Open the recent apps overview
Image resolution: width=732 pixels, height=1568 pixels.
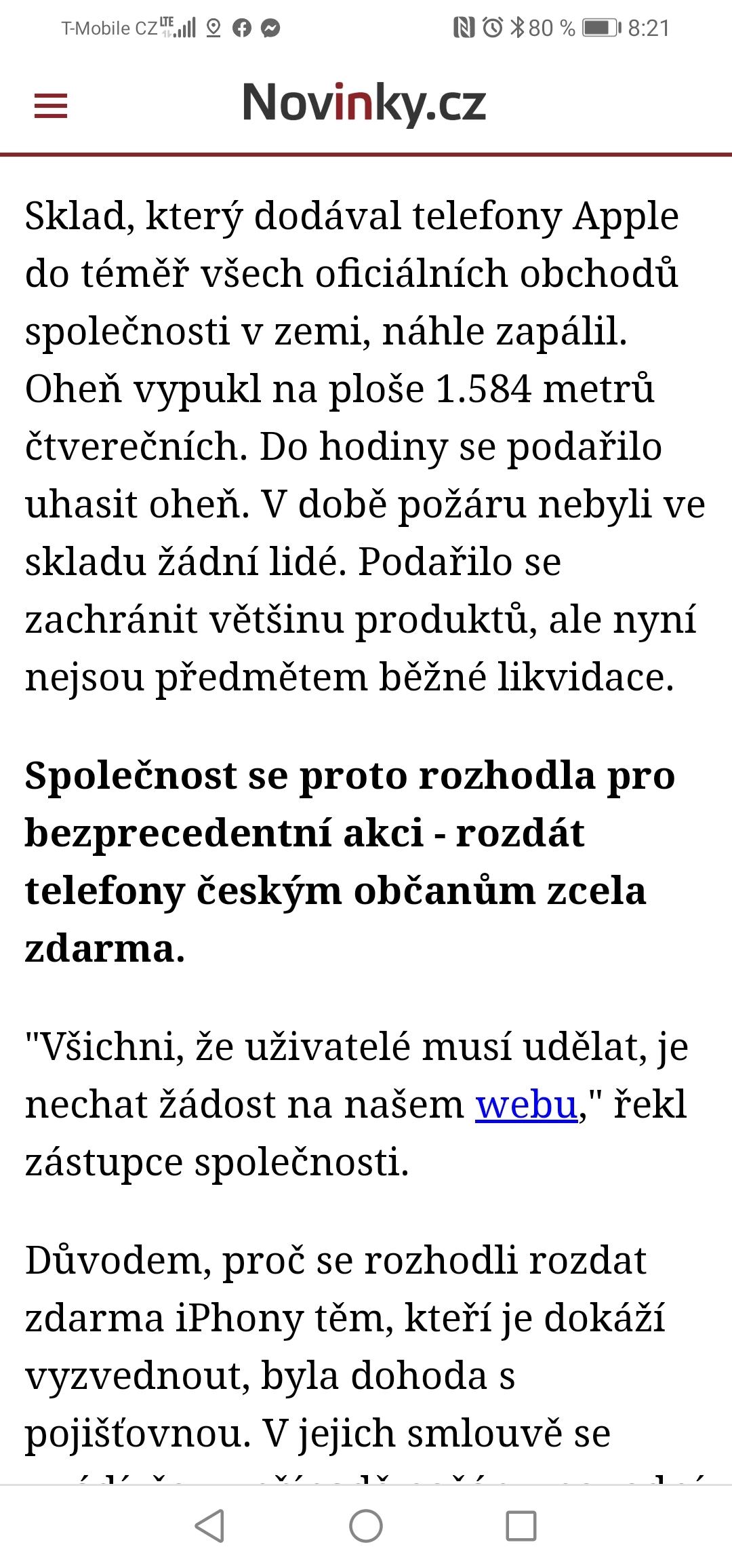521,1526
